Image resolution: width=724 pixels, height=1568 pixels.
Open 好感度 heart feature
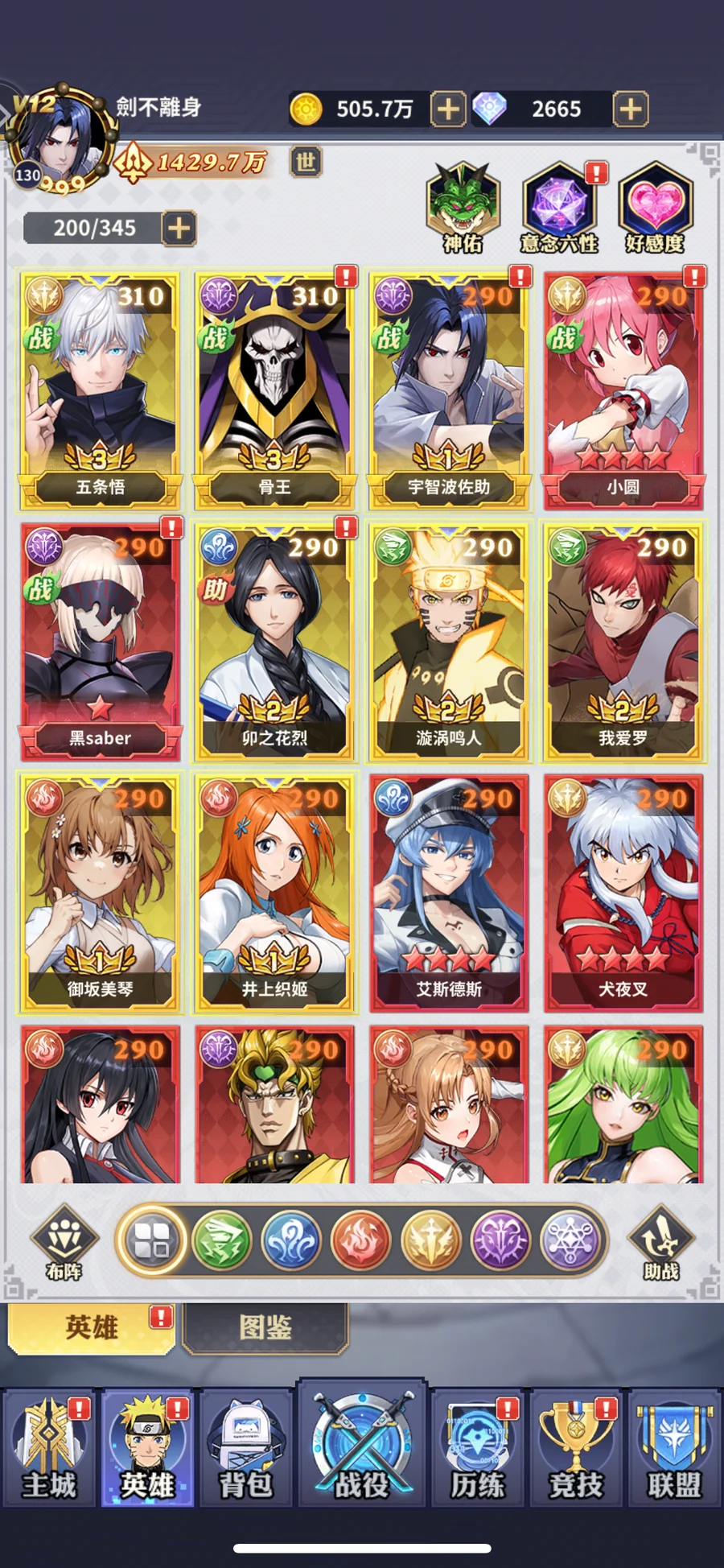(656, 208)
